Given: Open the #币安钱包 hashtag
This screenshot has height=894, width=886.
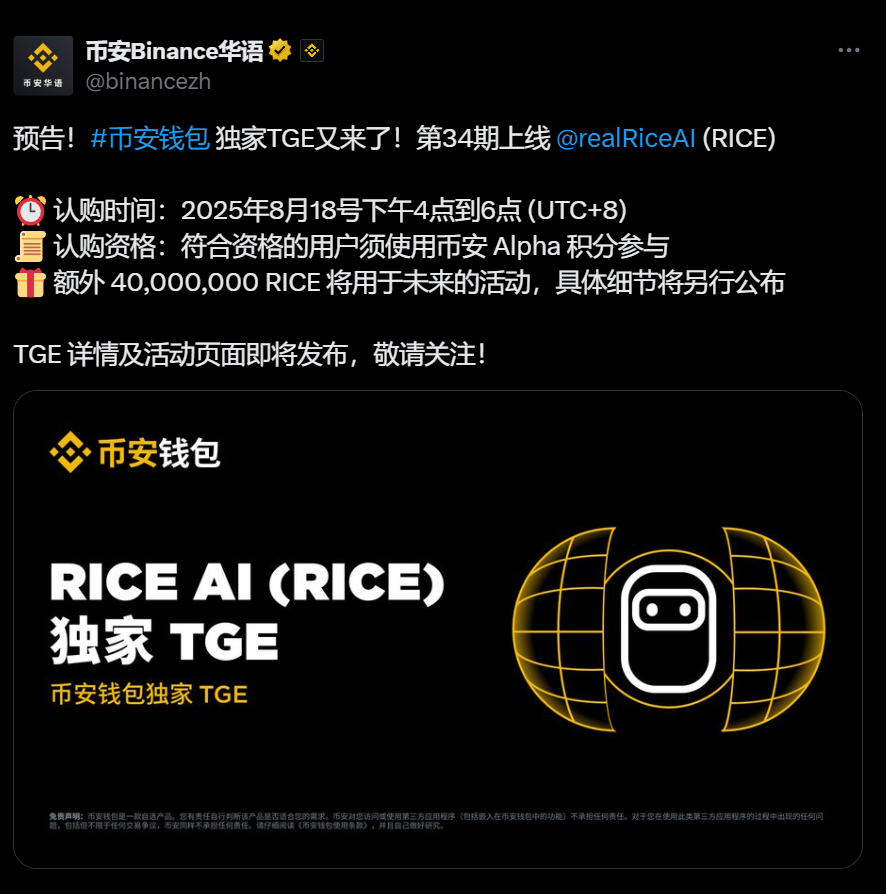Looking at the screenshot, I should coord(149,138).
